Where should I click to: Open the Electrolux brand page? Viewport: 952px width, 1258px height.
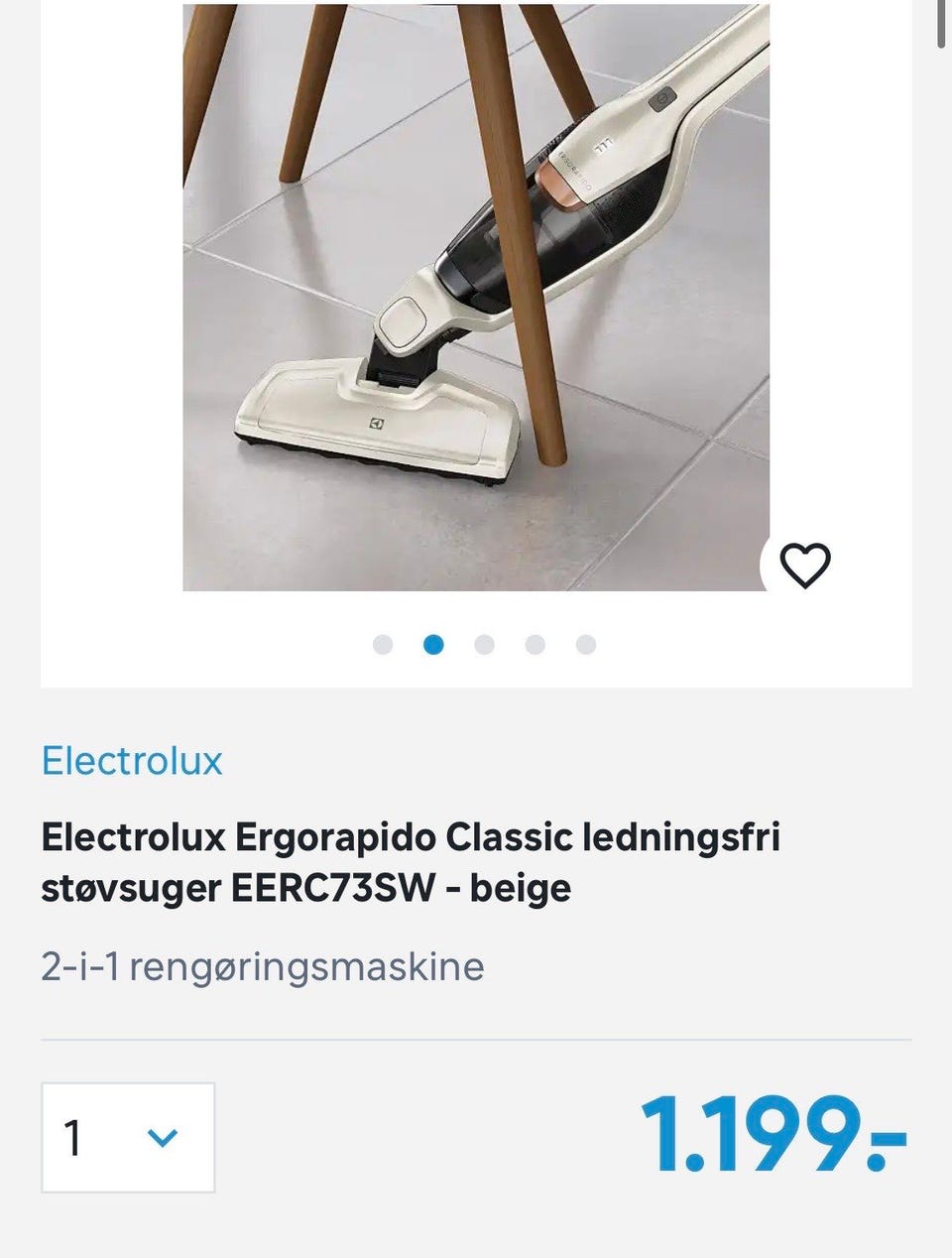point(132,761)
